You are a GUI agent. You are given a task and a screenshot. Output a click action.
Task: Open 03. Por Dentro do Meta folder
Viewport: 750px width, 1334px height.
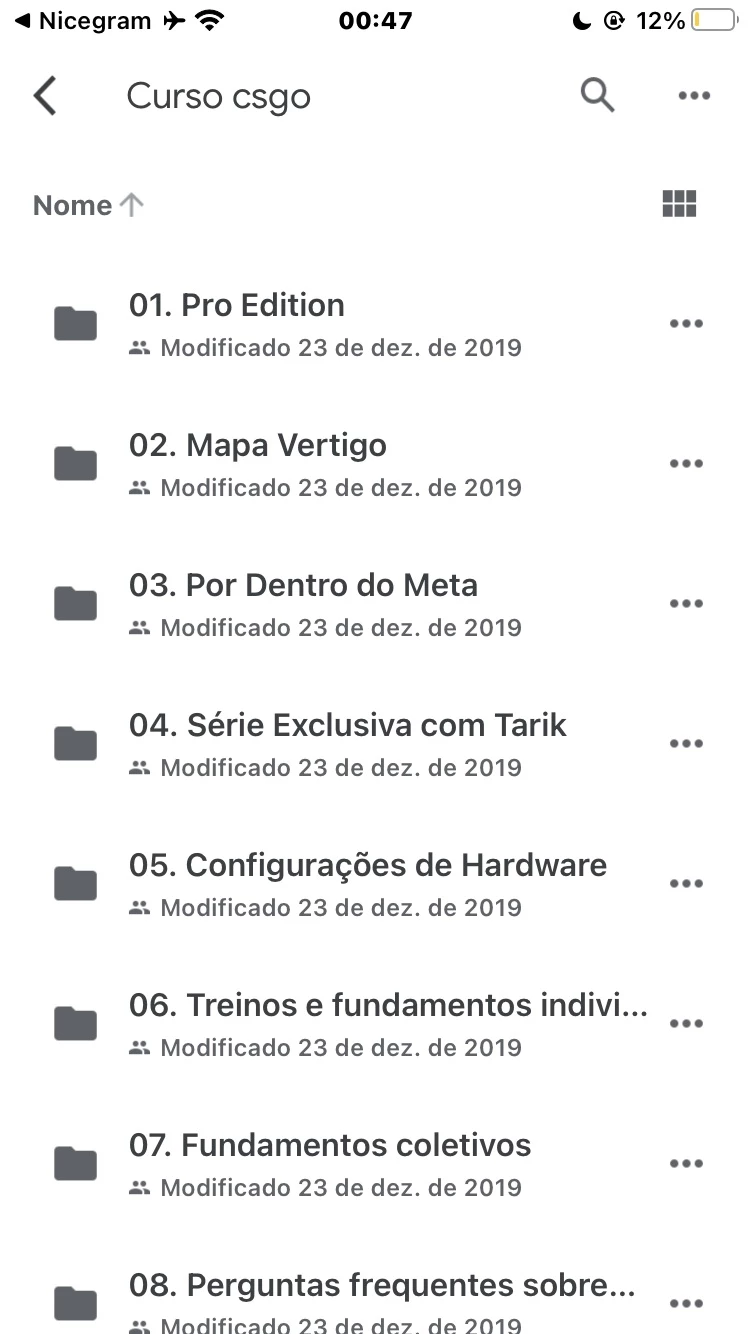click(x=375, y=604)
